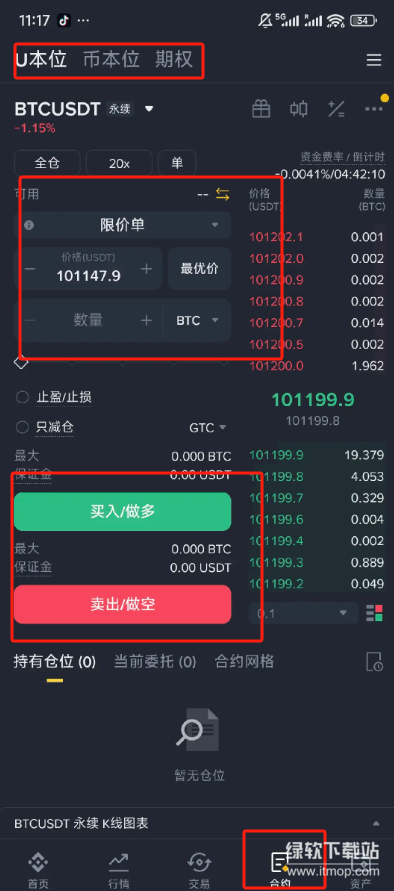The height and width of the screenshot is (891, 394).
Task: Enable the 止盈/止损 option
Action: 54,397
